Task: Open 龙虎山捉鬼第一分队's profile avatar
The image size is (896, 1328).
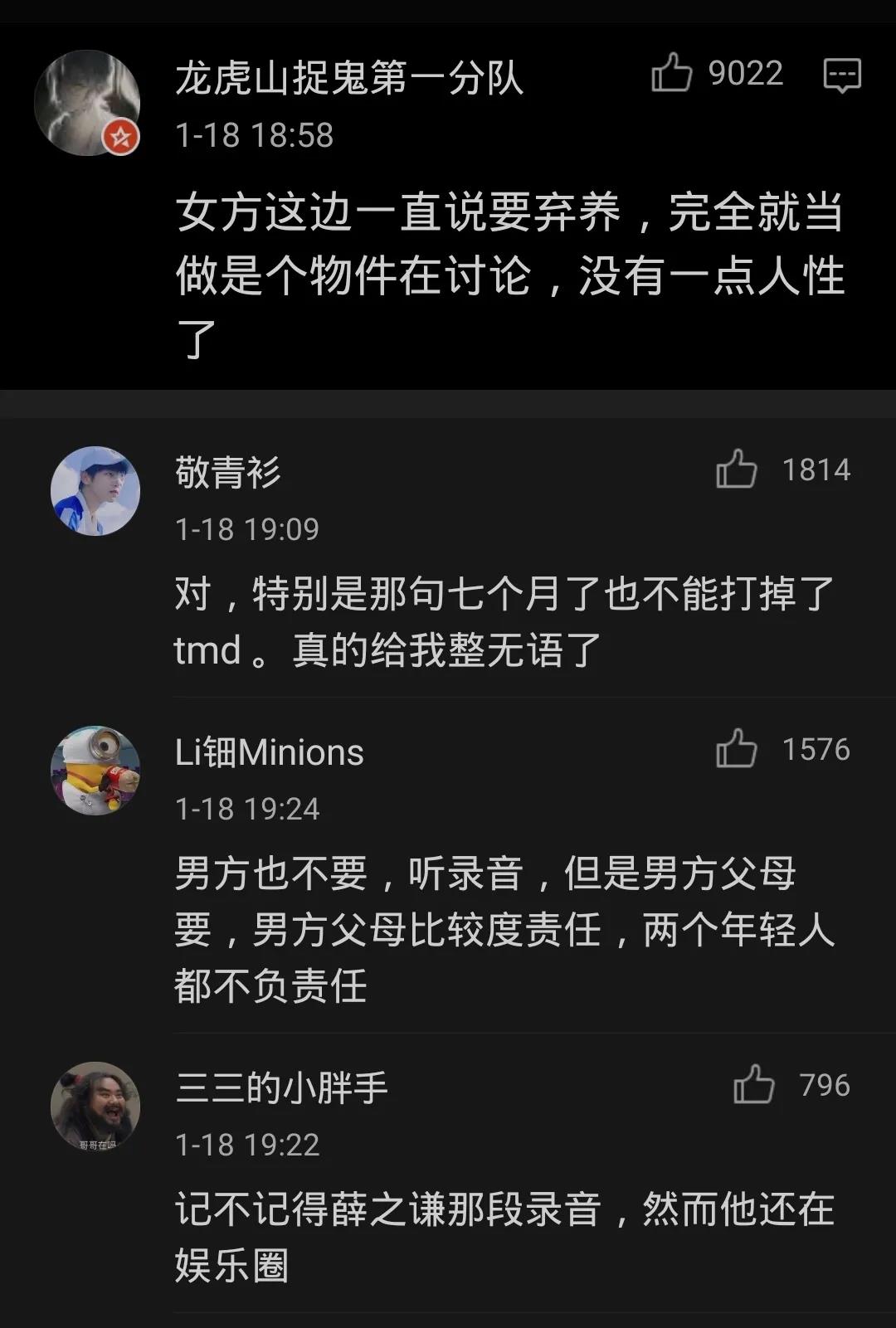Action: click(87, 103)
